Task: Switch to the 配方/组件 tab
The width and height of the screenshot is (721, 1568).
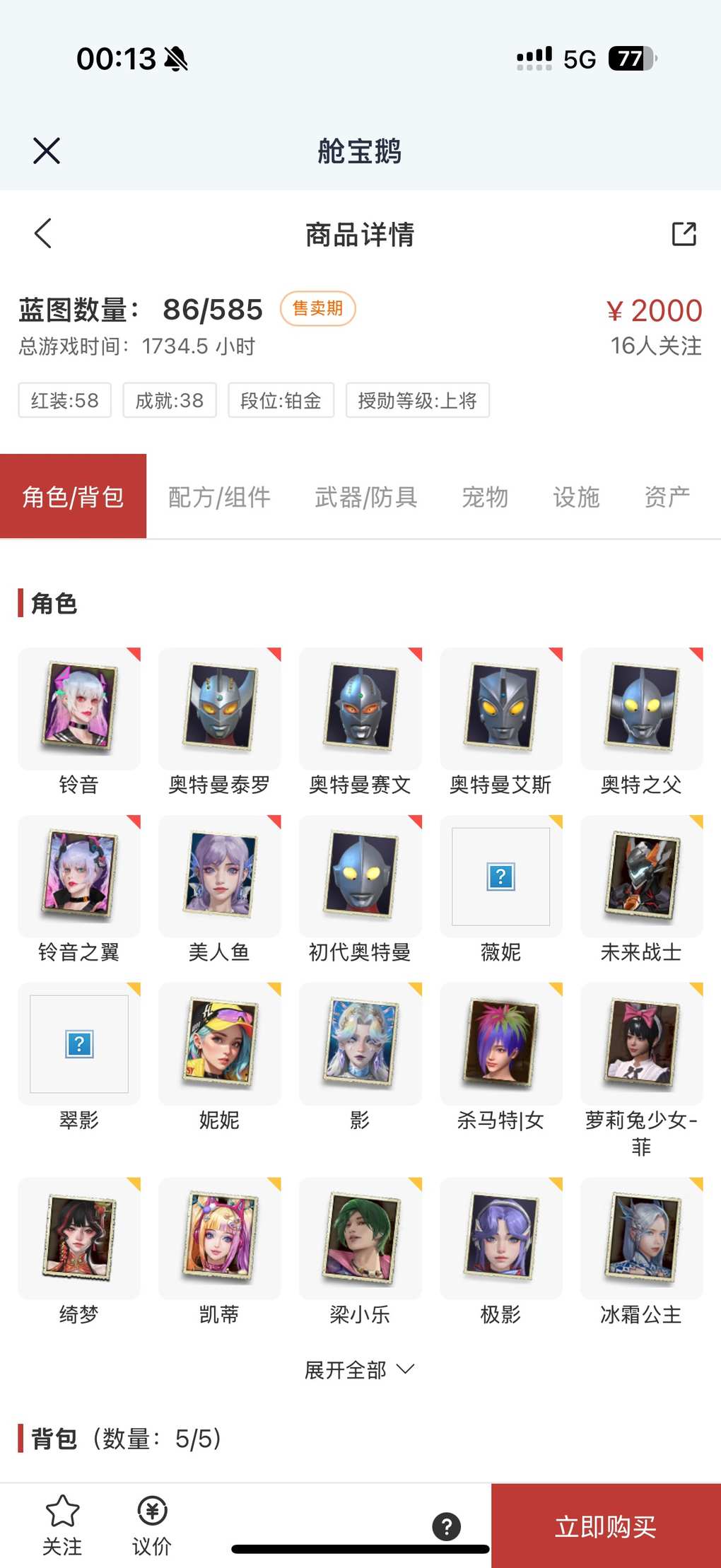Action: coord(219,497)
